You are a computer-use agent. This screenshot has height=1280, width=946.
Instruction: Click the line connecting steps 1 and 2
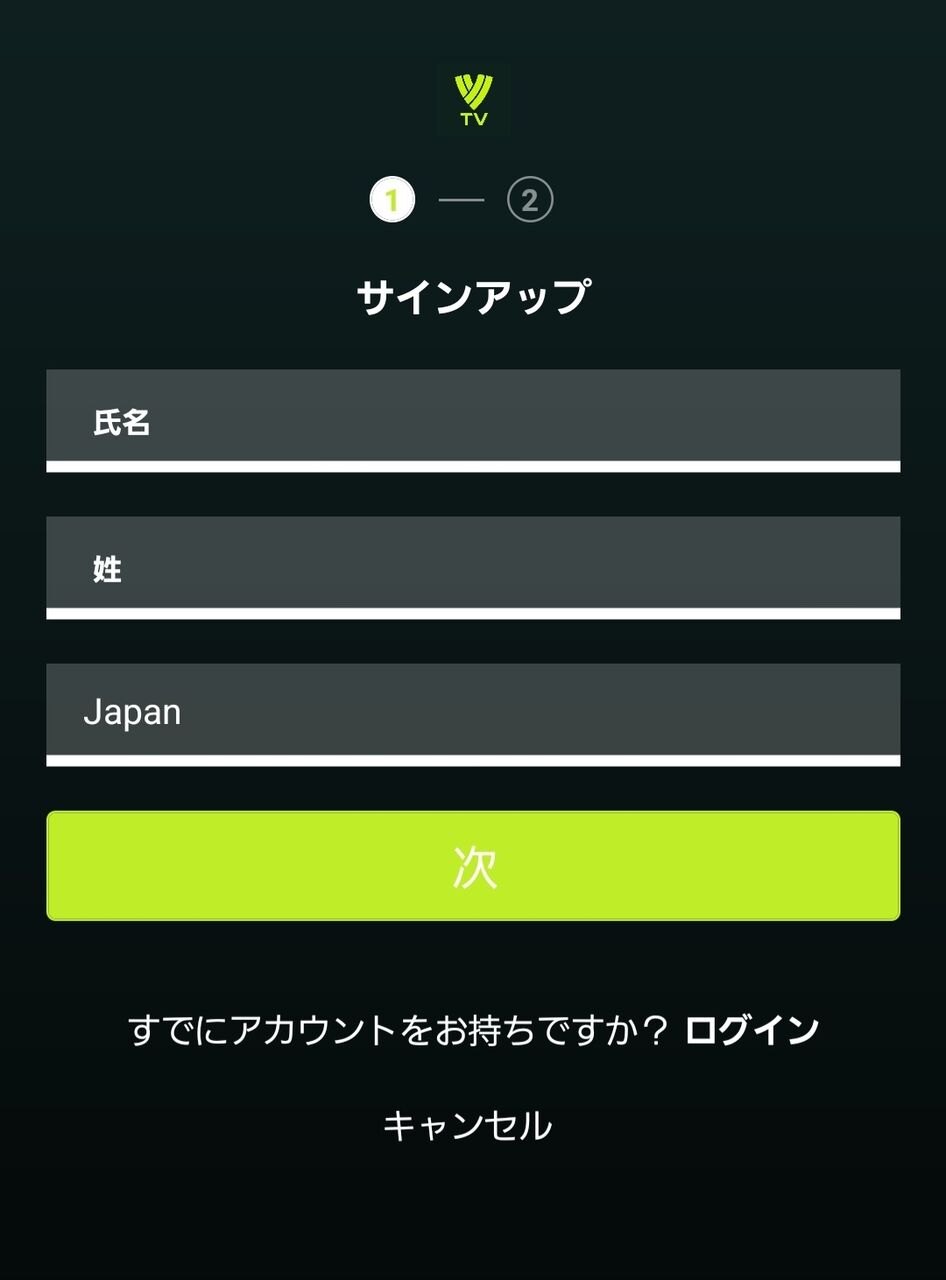click(462, 199)
